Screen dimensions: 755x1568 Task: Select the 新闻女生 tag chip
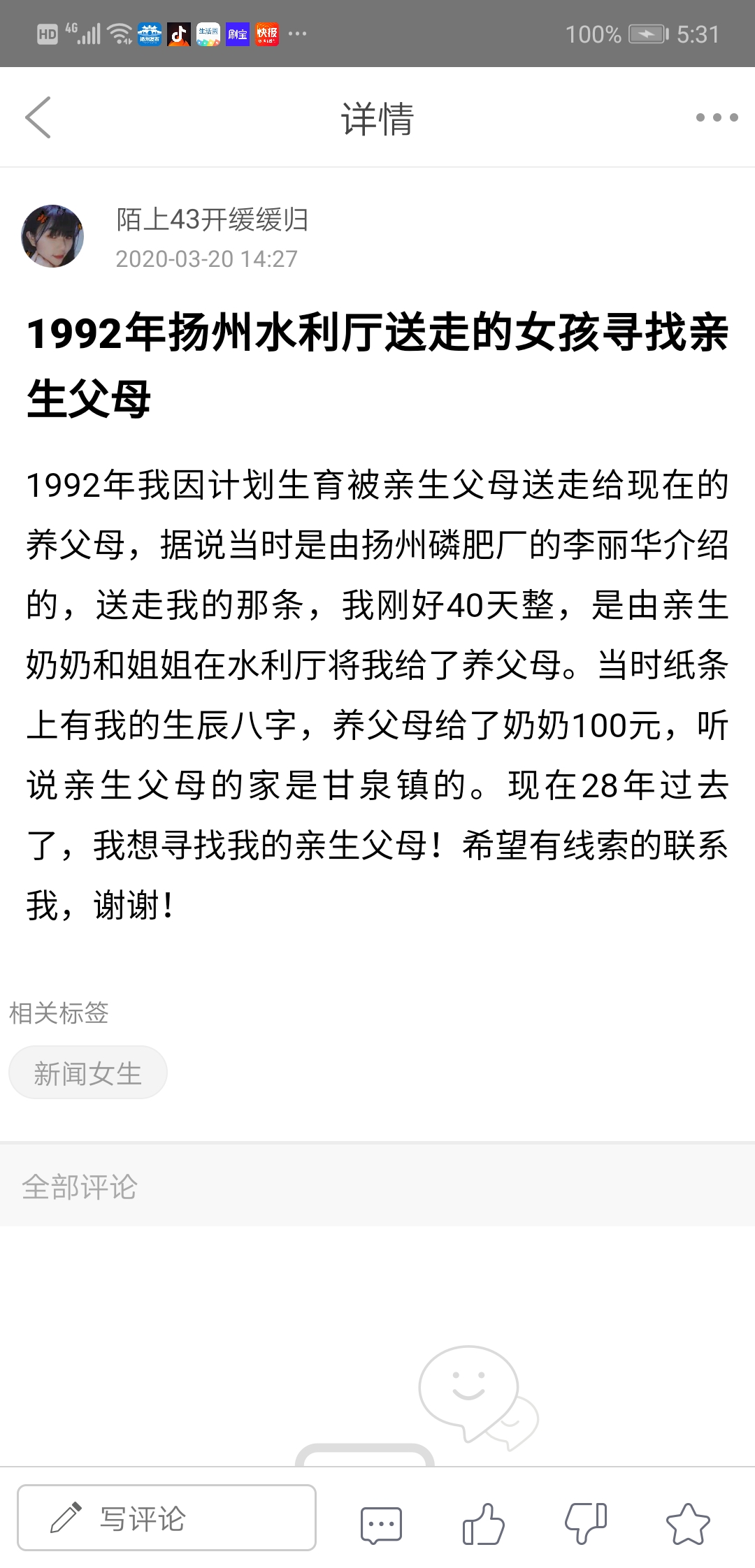[88, 1073]
